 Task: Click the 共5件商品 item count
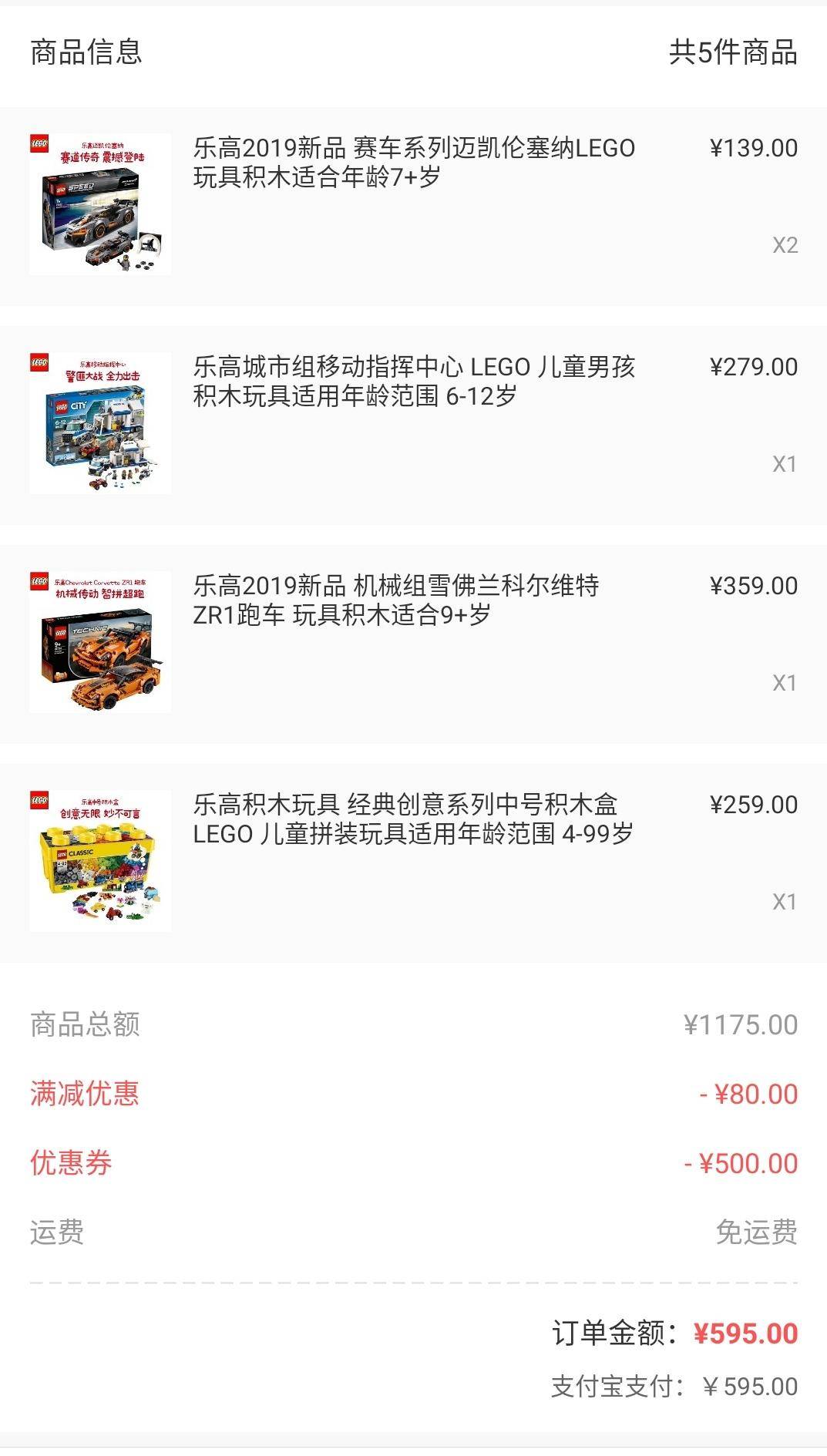pyautogui.click(x=732, y=53)
